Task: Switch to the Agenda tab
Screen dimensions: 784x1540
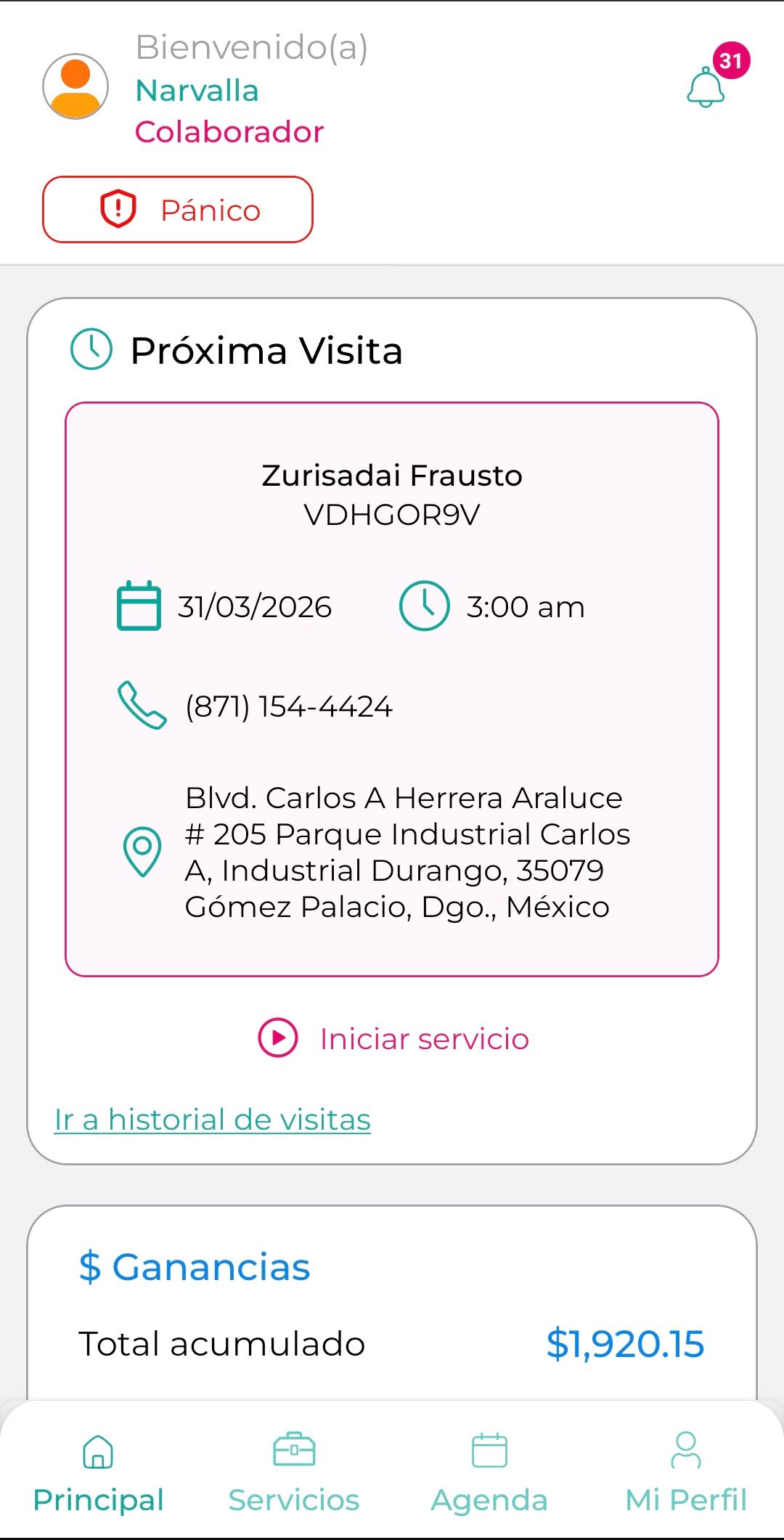Action: pos(489,1472)
